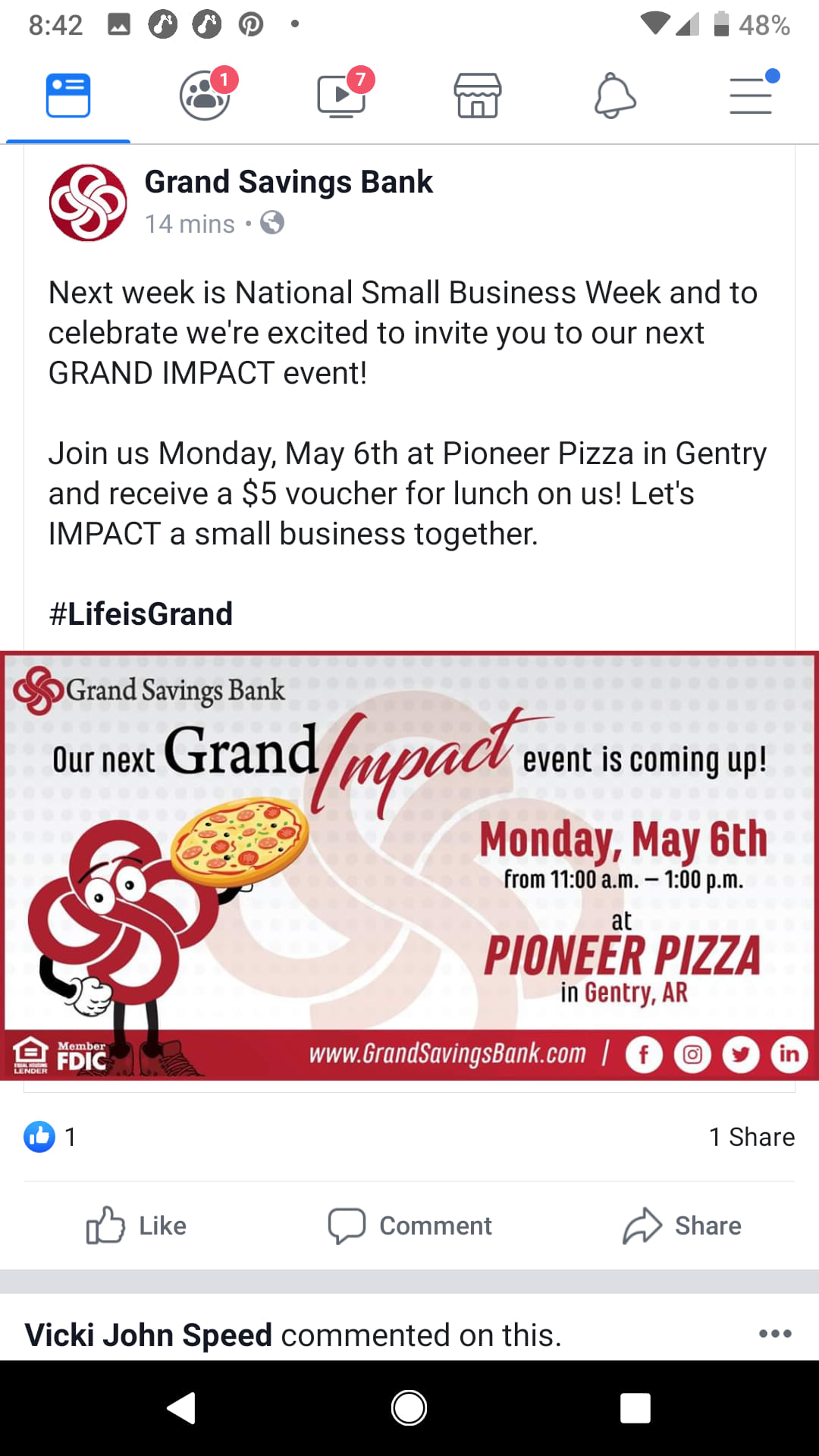Comment on the Grand Savings Bank post
The height and width of the screenshot is (1456, 819).
pos(409,1225)
